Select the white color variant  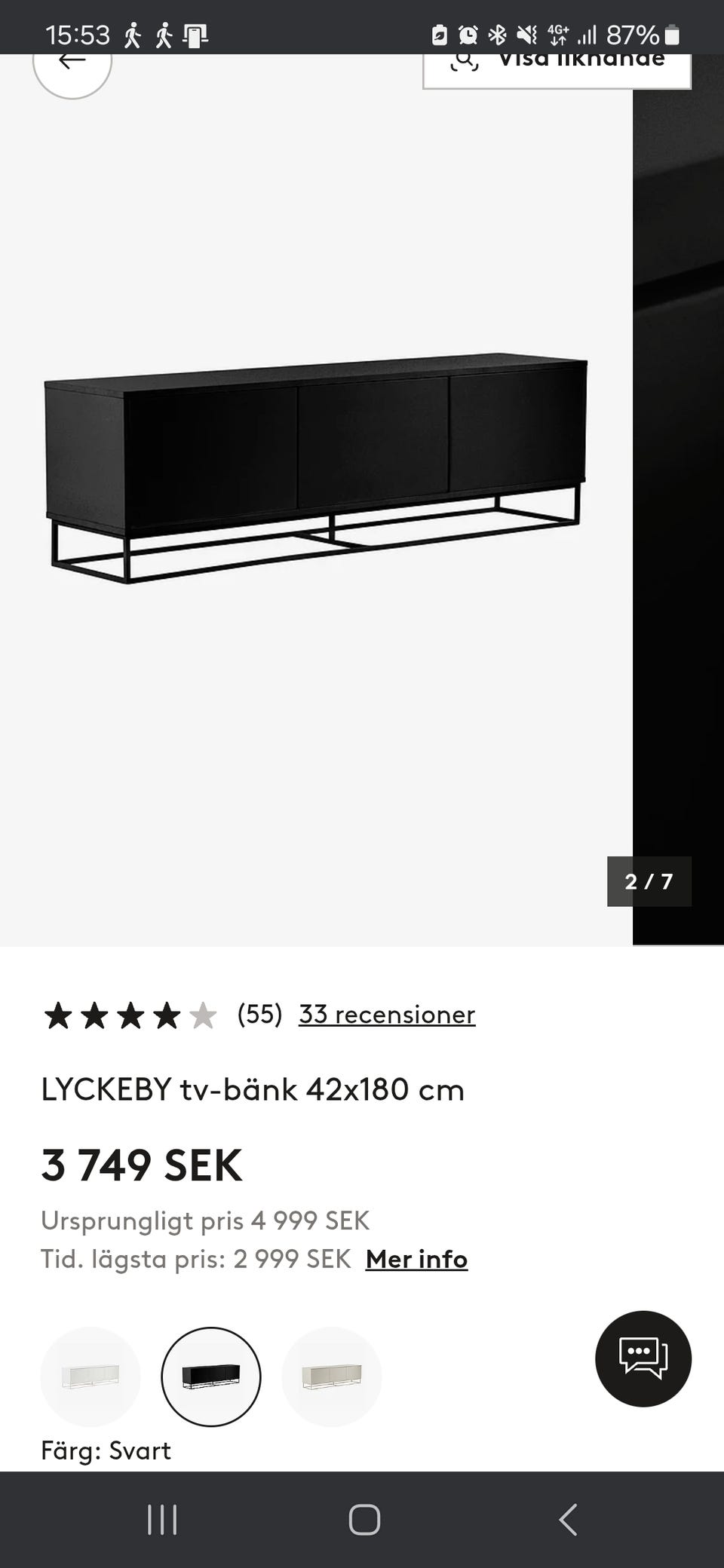90,1377
